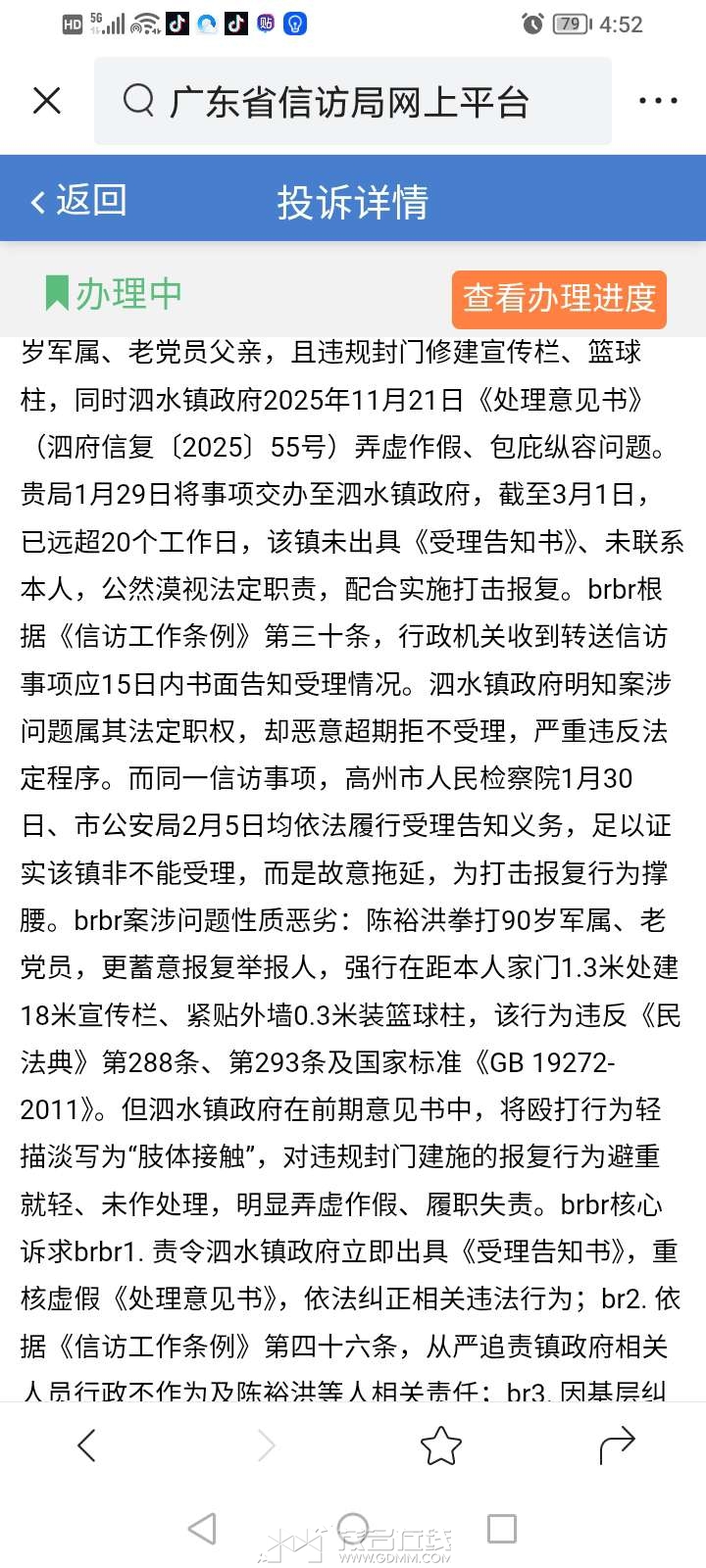
Task: Tap the system back triangle button
Action: pyautogui.click(x=202, y=1528)
